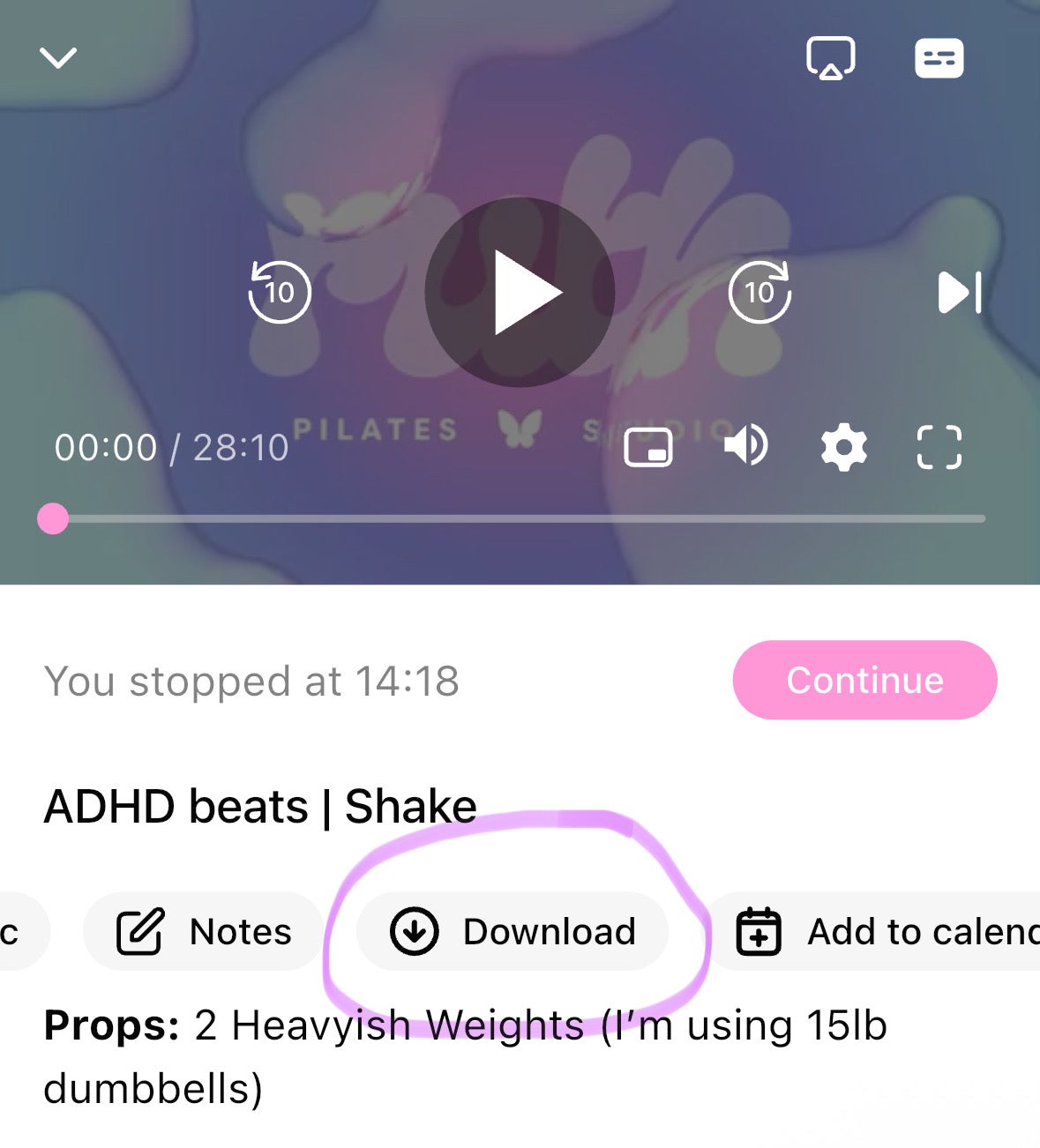1040x1148 pixels.
Task: Enter fullscreen mode
Action: 939,447
